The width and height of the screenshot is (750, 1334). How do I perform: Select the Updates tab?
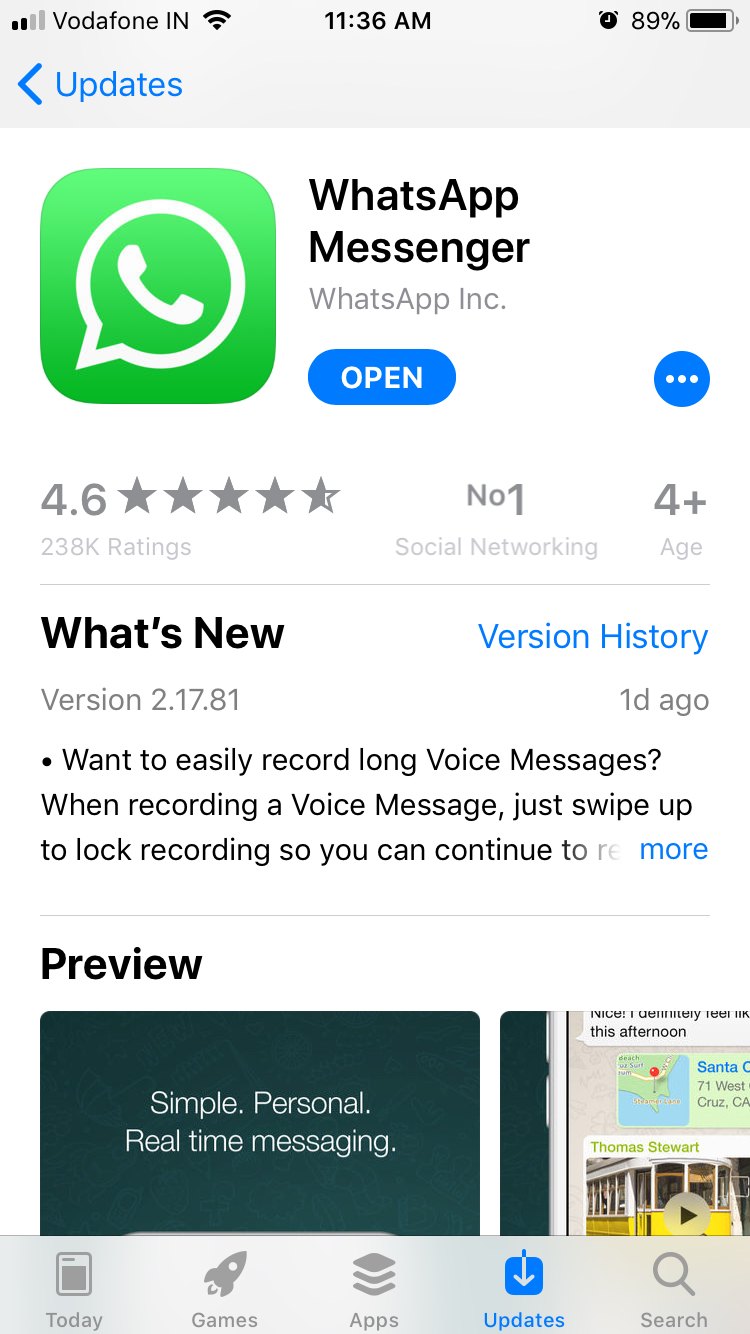pos(524,1290)
